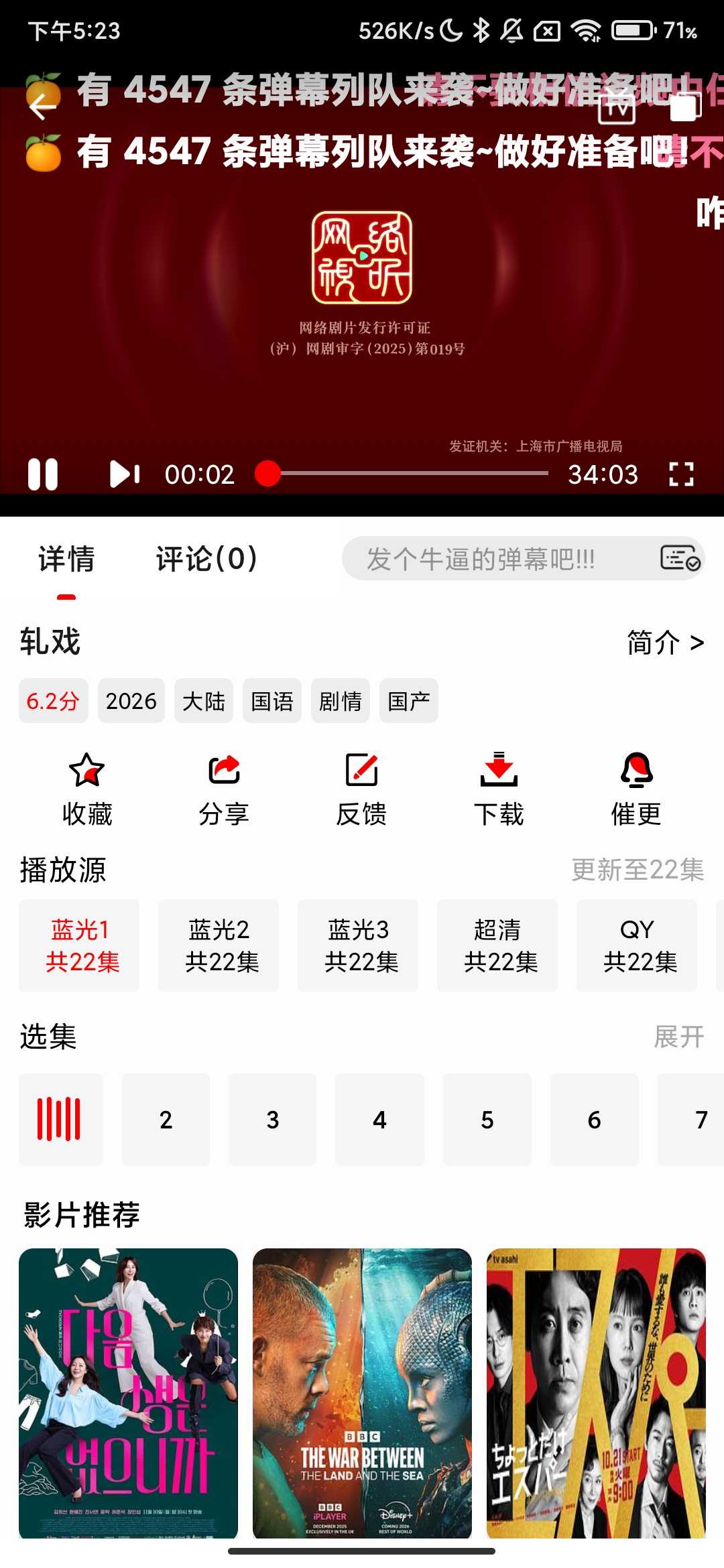Pause the video playback
This screenshot has width=724, height=1568.
(43, 474)
